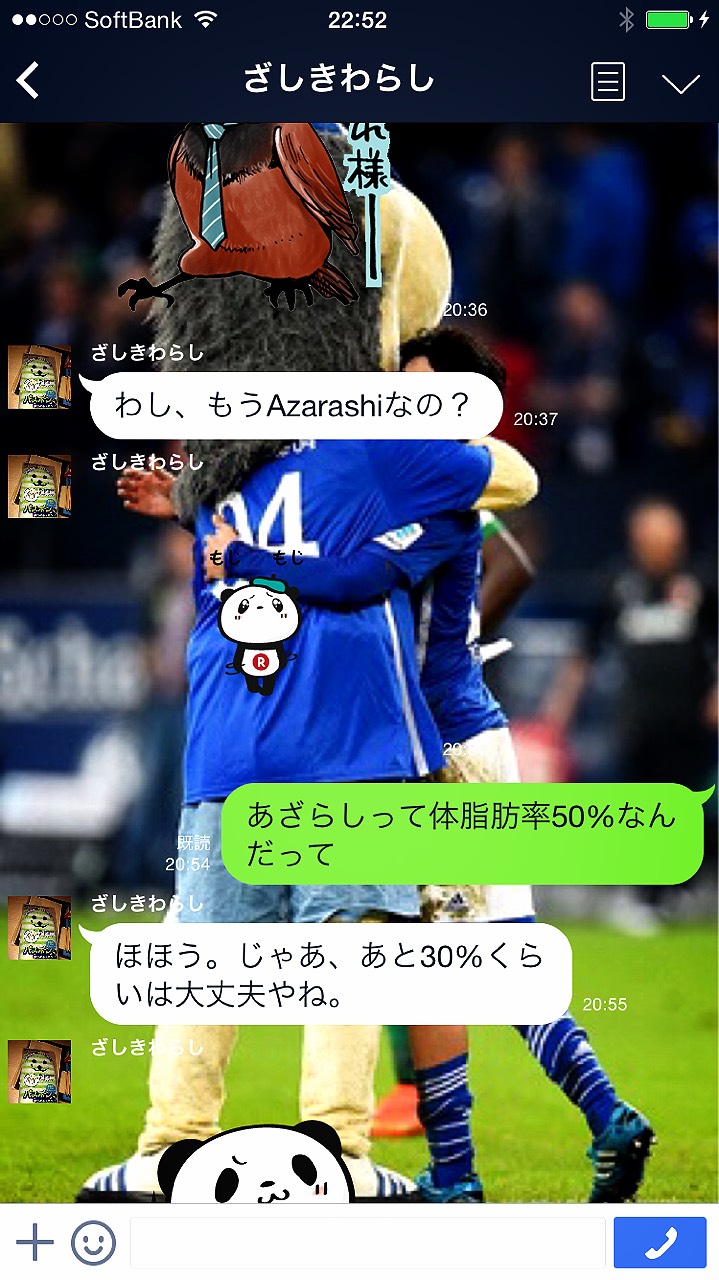Tap the small panda sticker message

click(258, 625)
